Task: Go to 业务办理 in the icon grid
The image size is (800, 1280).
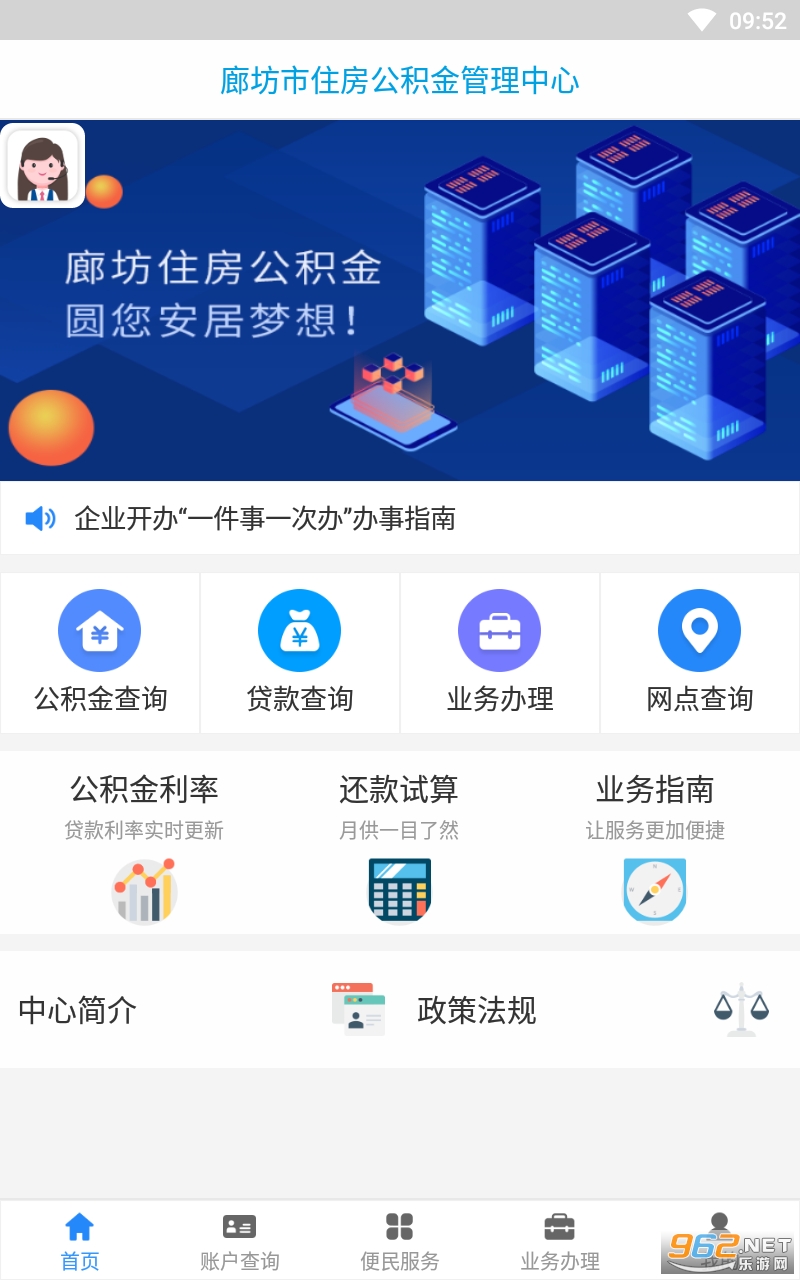Action: pos(500,652)
